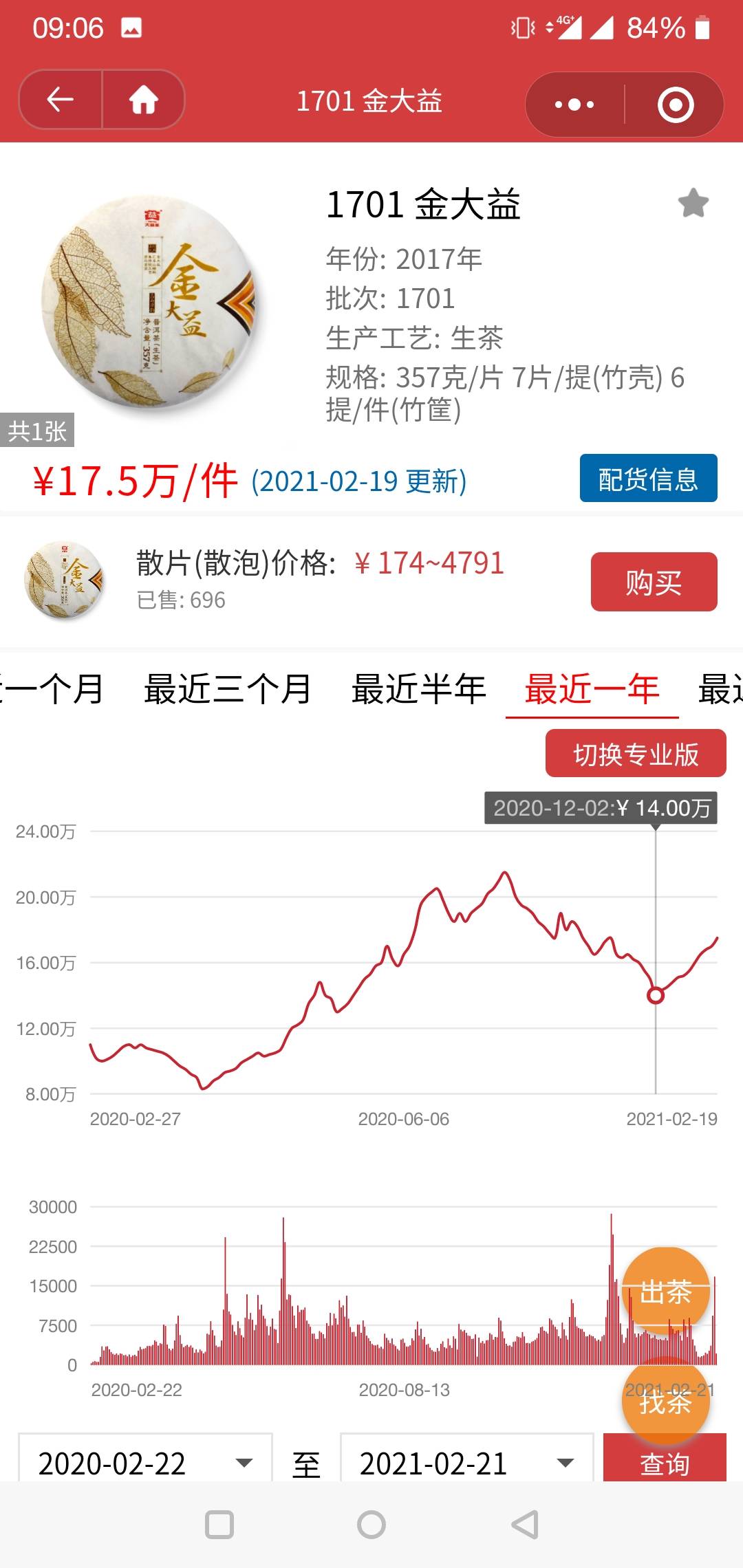The height and width of the screenshot is (1568, 743).
Task: Tap the 购买 button
Action: point(654,582)
